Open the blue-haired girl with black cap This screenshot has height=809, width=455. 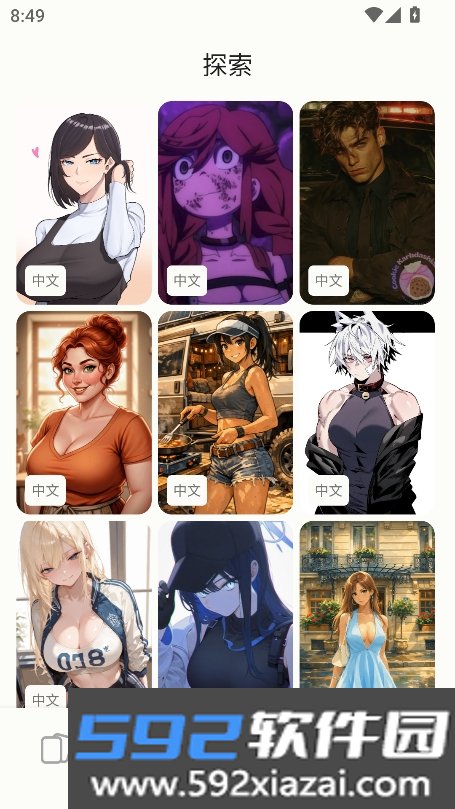pos(225,604)
